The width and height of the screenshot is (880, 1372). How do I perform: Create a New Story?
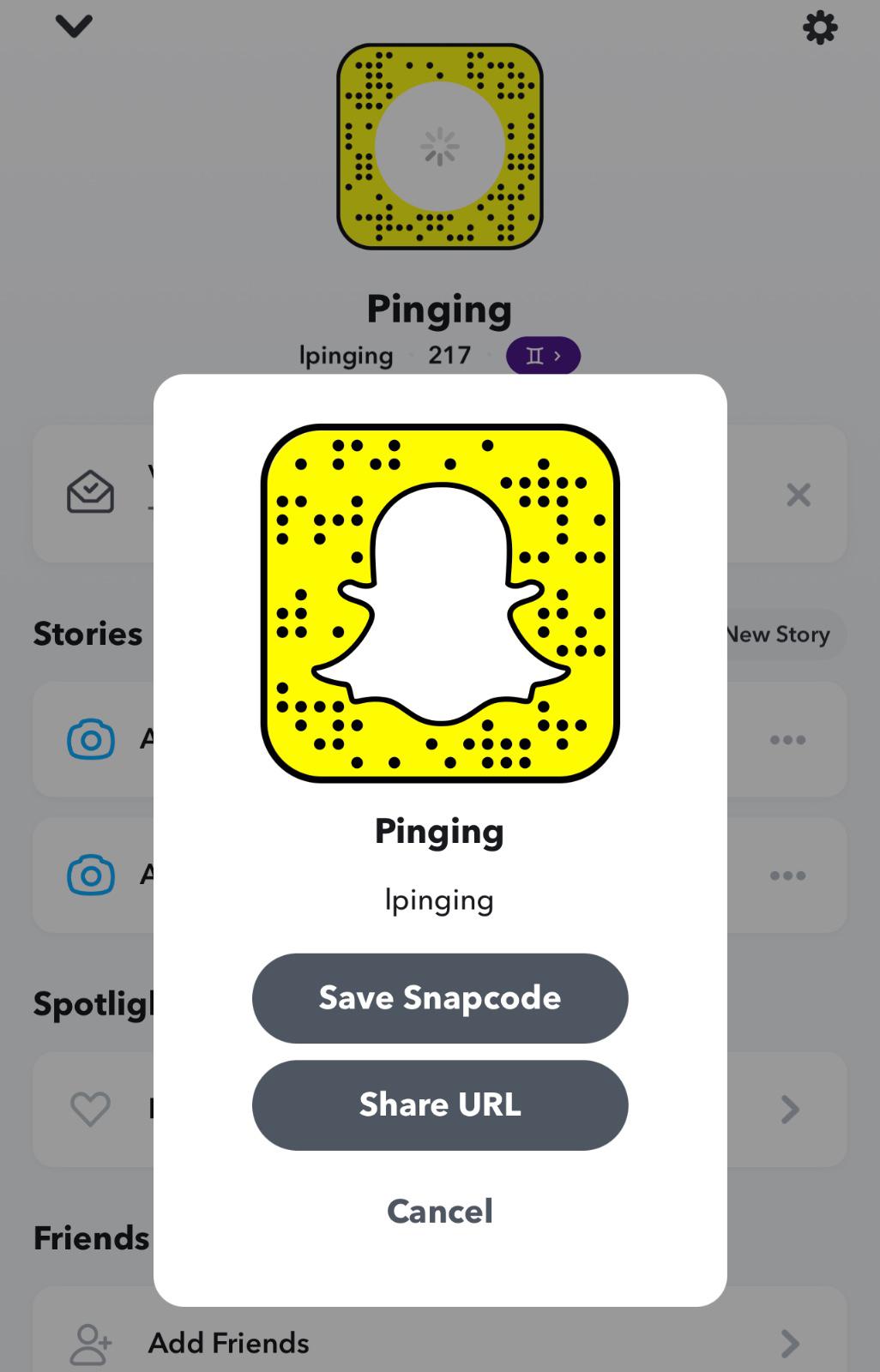click(x=779, y=635)
